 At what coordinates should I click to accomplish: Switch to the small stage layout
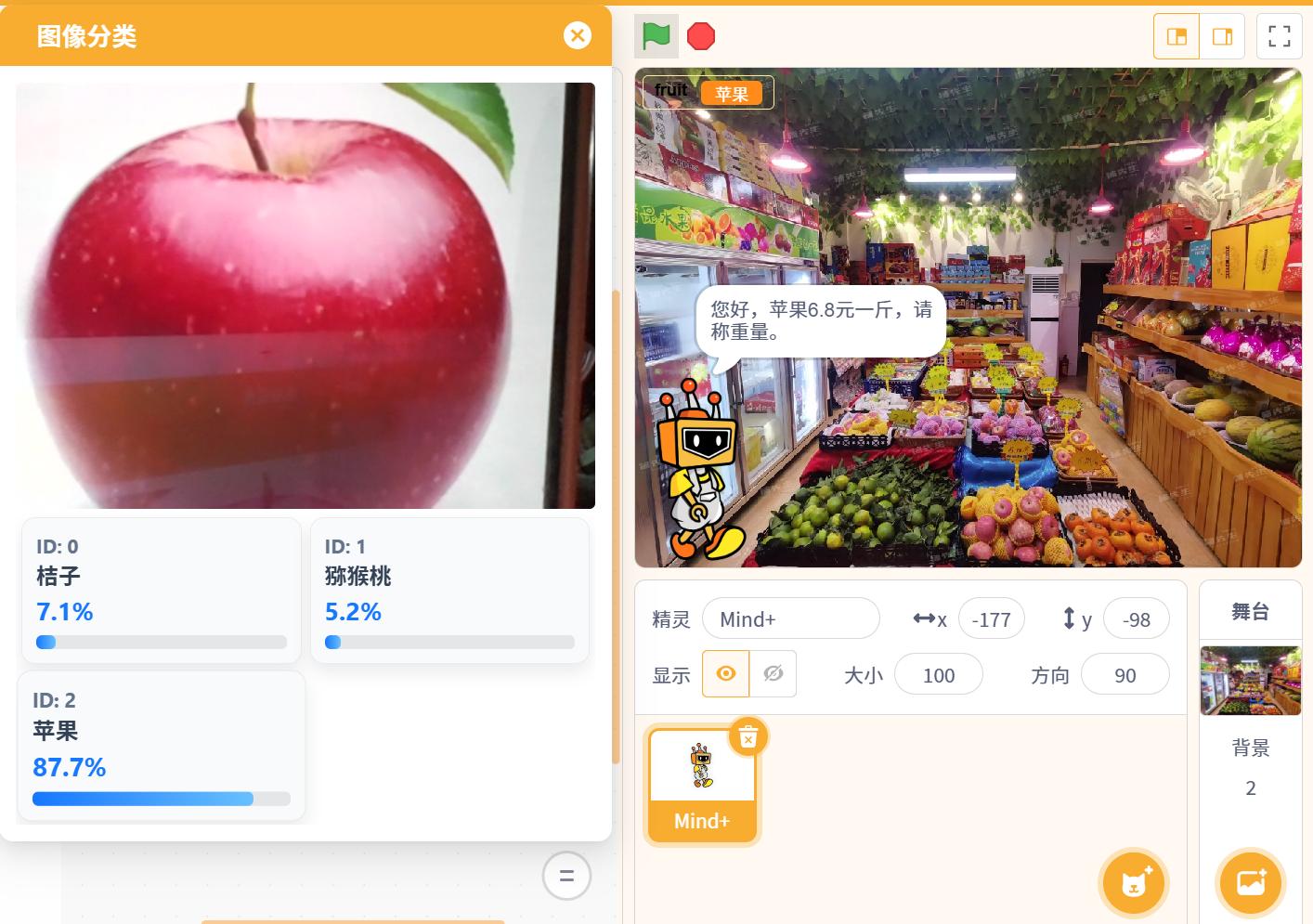(x=1176, y=36)
